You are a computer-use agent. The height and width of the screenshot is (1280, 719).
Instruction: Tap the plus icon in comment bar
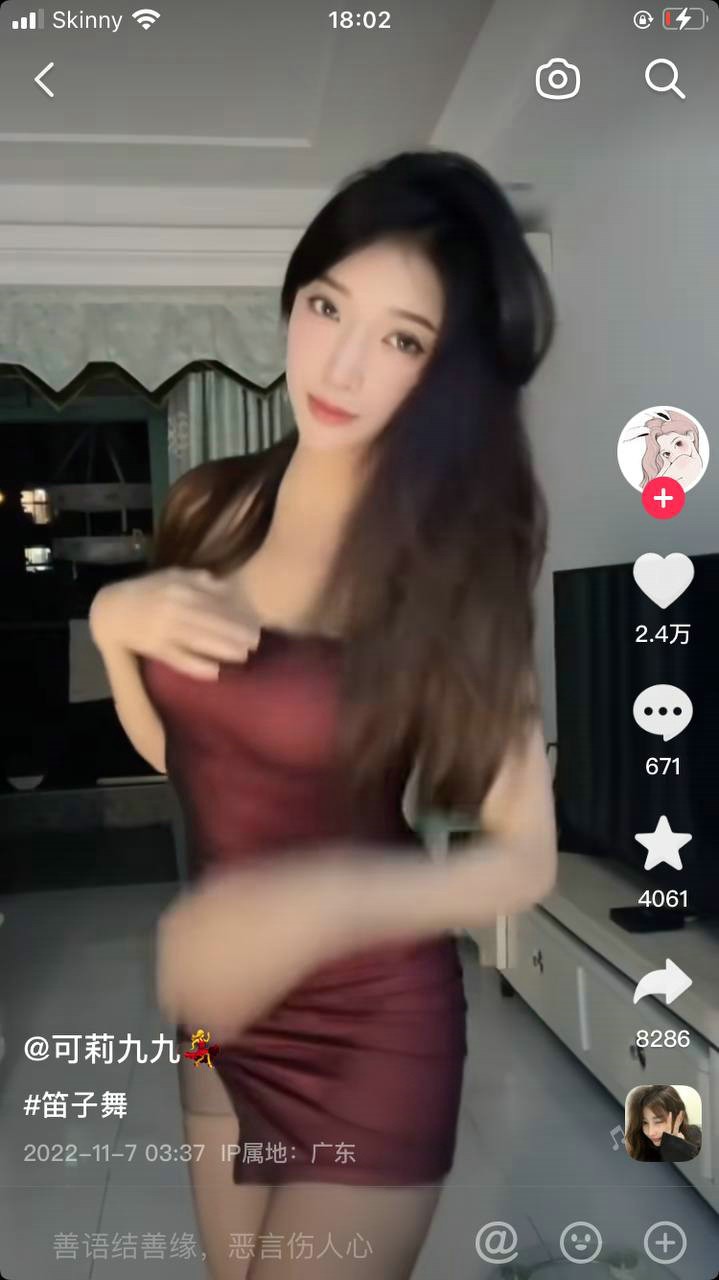[665, 1243]
